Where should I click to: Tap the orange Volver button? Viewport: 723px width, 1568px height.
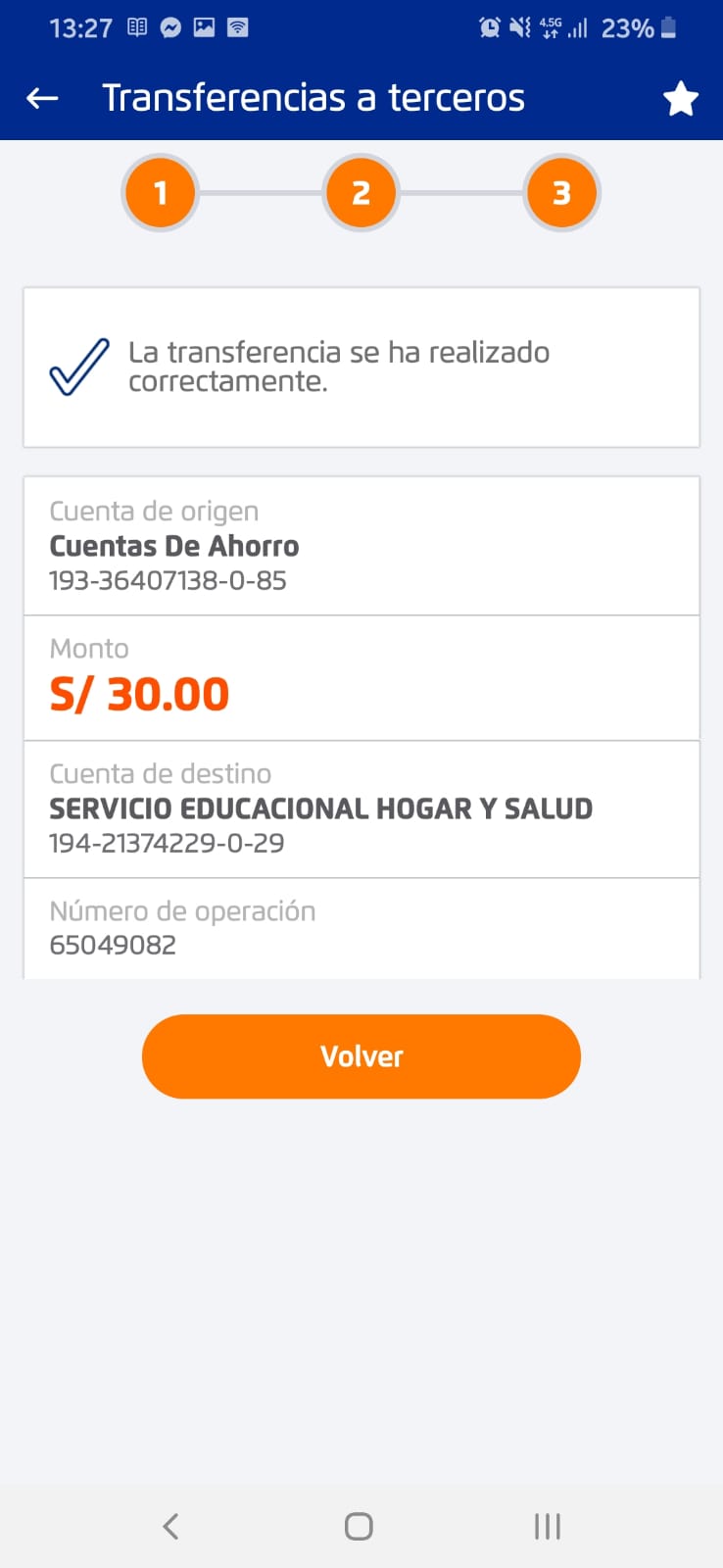tap(361, 1056)
